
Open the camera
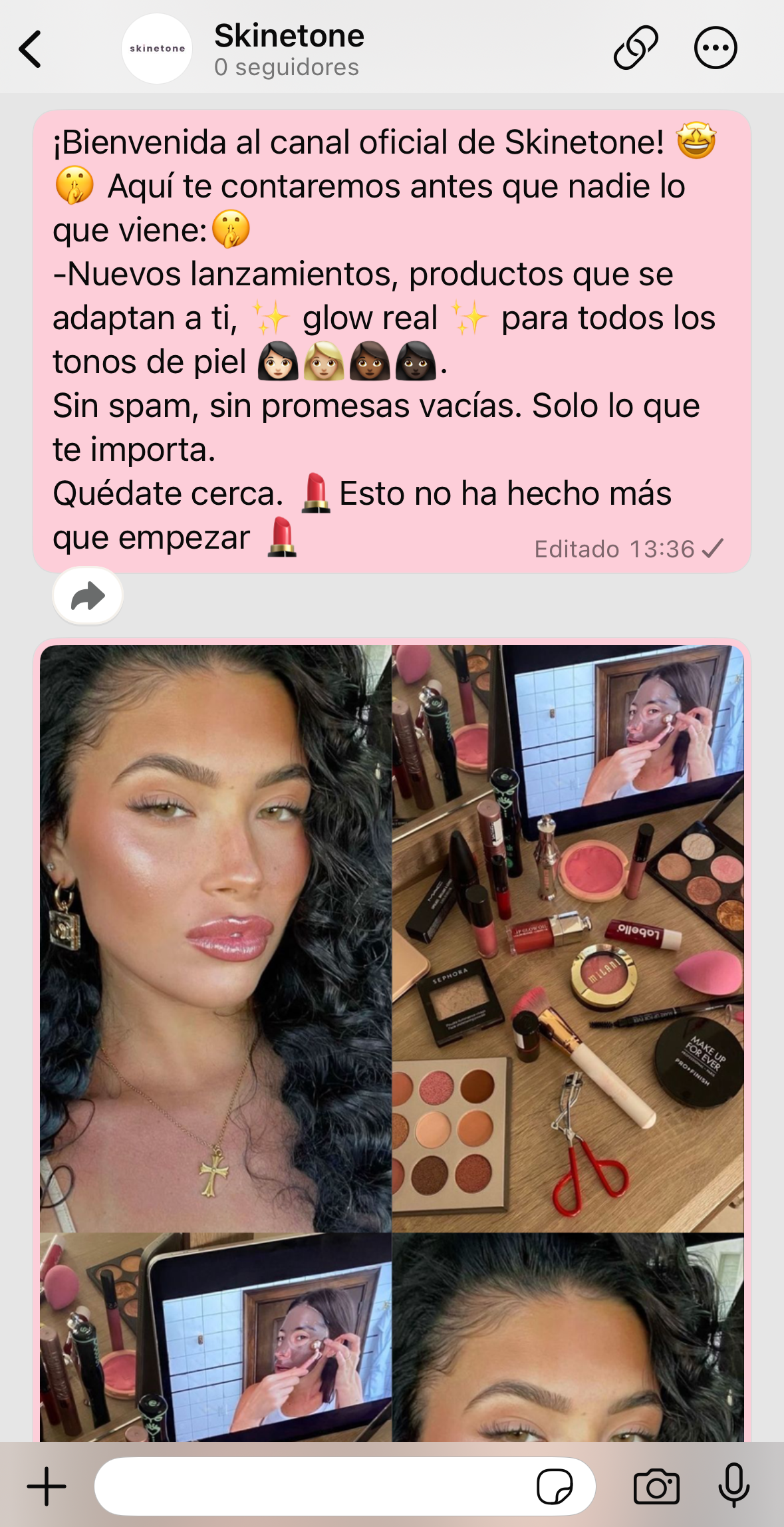click(656, 1486)
